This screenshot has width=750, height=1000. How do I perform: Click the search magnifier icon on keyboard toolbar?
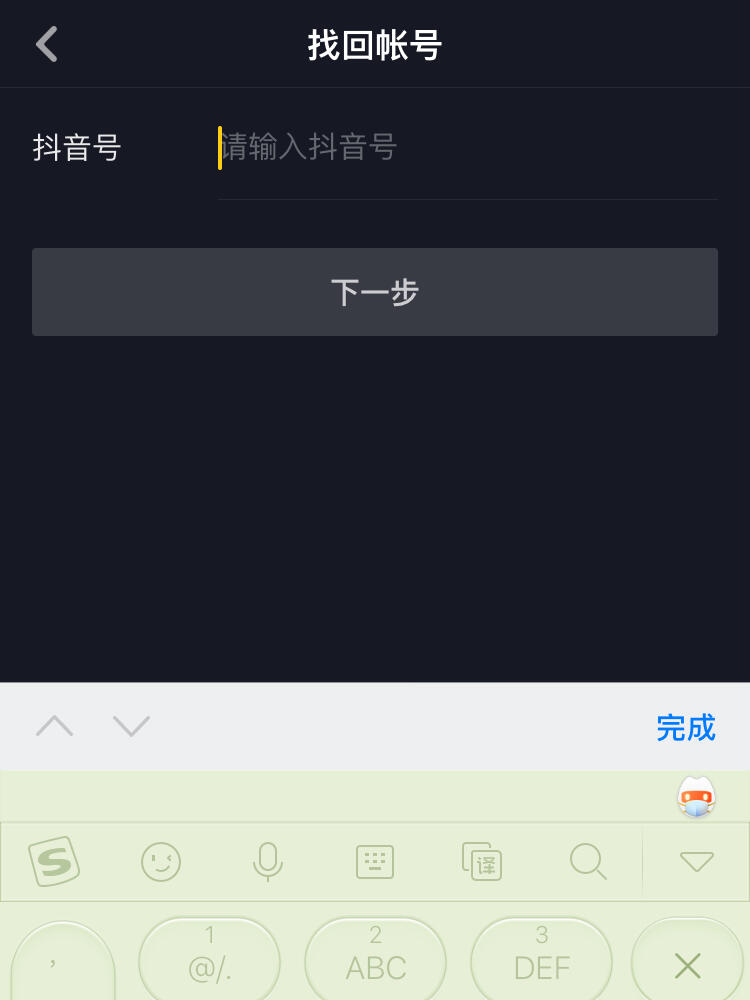[588, 862]
